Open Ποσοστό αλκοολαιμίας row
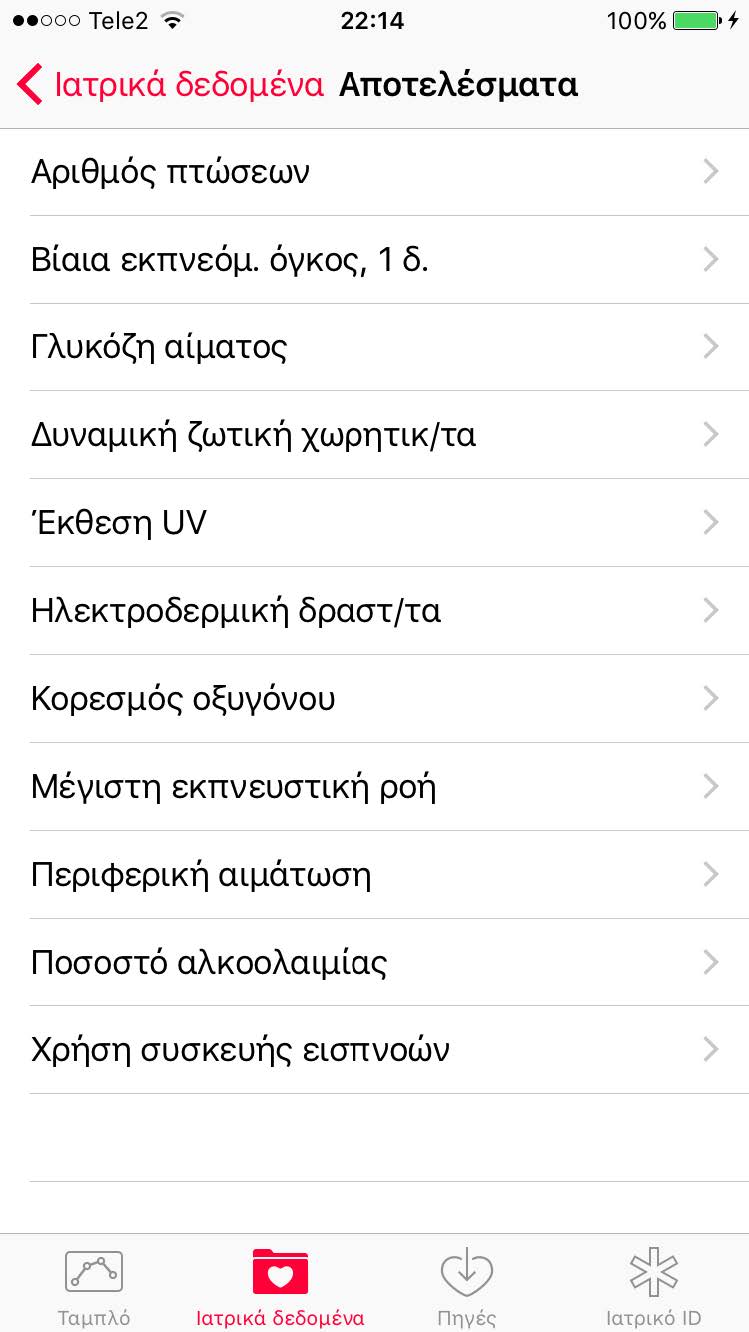This screenshot has width=749, height=1332. (x=374, y=962)
